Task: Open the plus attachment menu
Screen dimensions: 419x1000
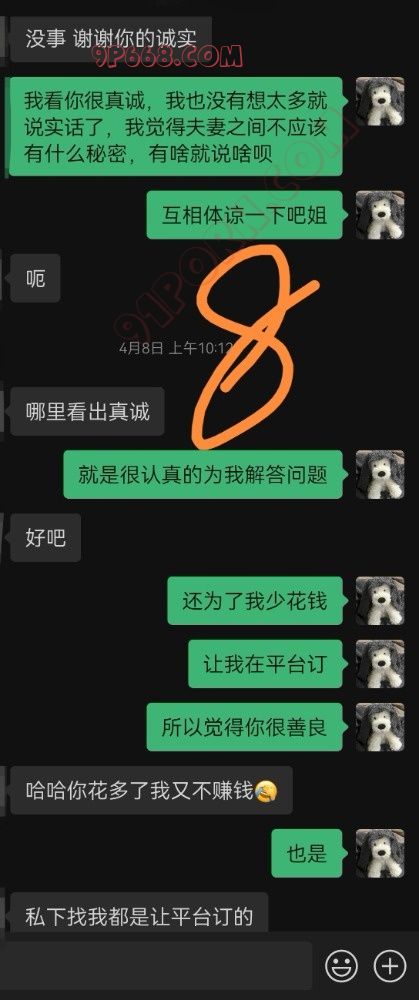Action: (x=389, y=967)
